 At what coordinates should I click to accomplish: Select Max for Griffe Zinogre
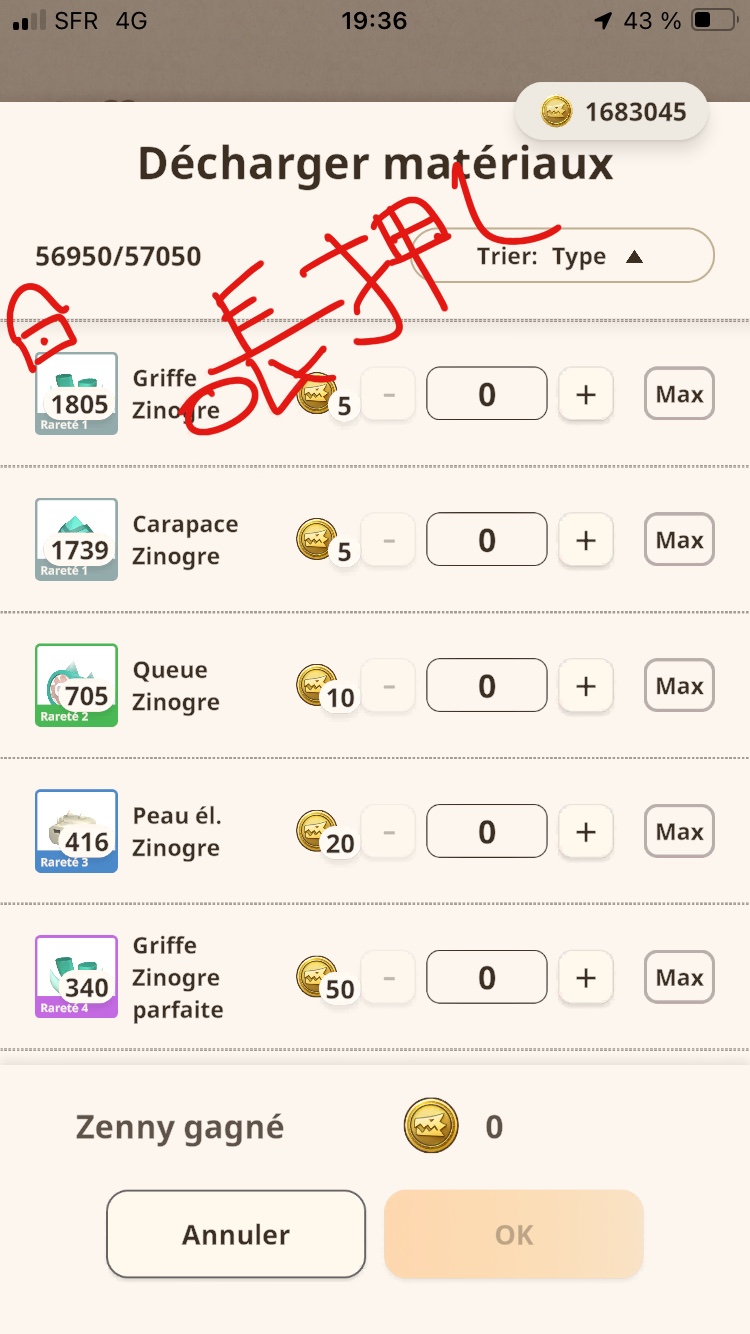[679, 394]
